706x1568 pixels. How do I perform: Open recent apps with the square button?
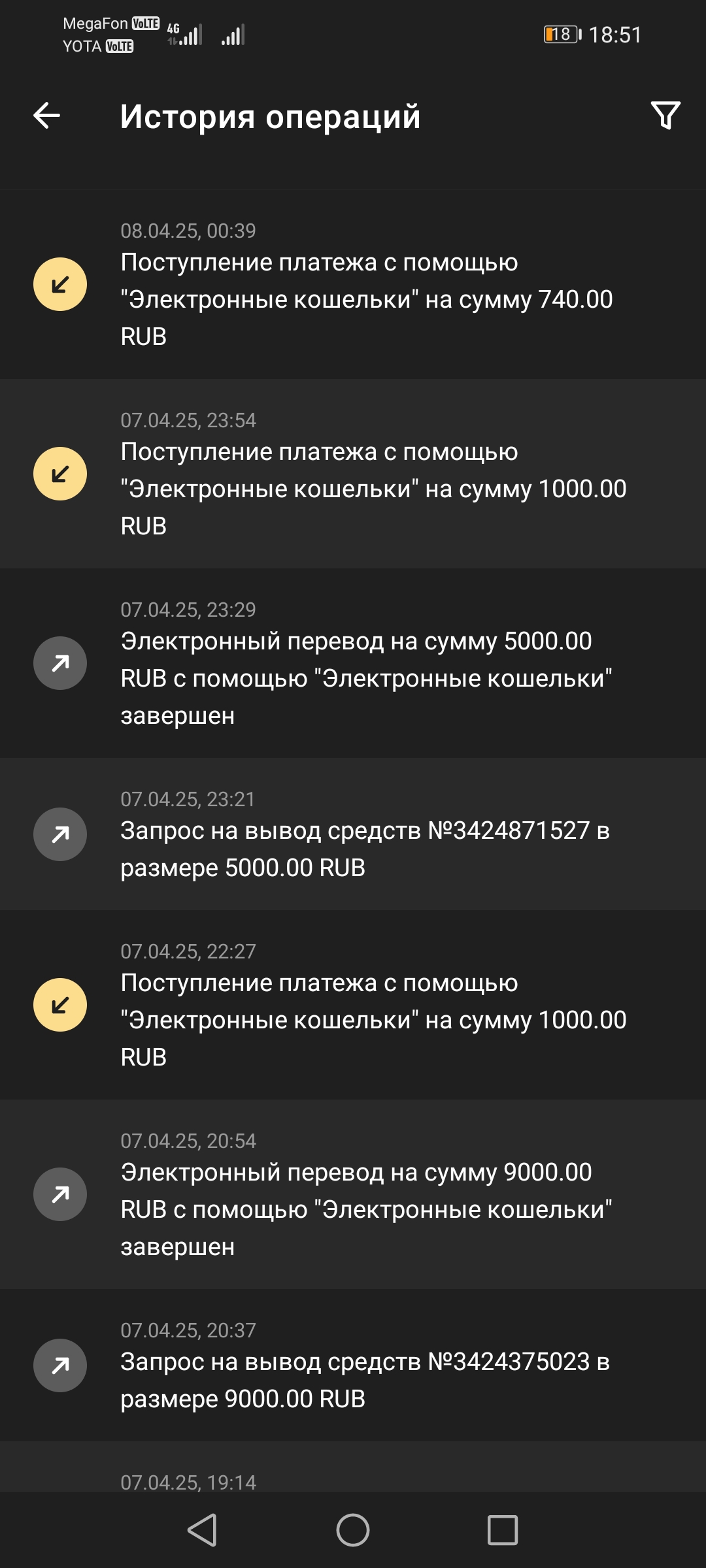pos(503,1530)
